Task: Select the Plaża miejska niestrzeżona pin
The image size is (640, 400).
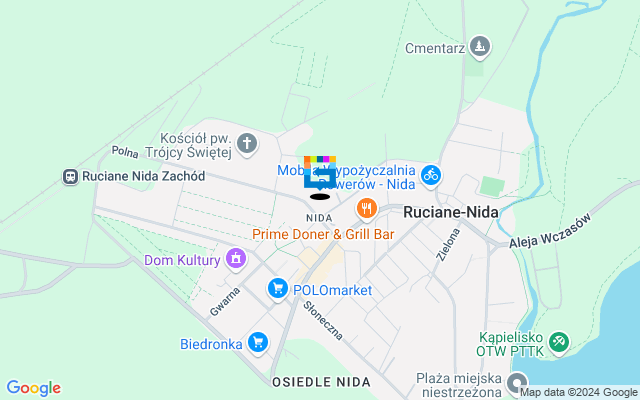Action: point(517,383)
